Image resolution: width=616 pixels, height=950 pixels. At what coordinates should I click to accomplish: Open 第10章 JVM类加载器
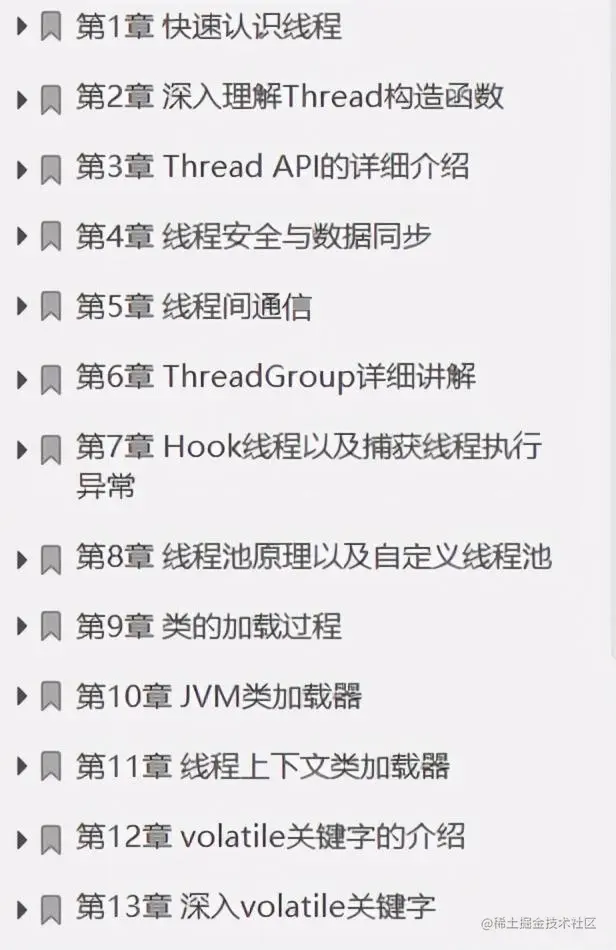(219, 697)
